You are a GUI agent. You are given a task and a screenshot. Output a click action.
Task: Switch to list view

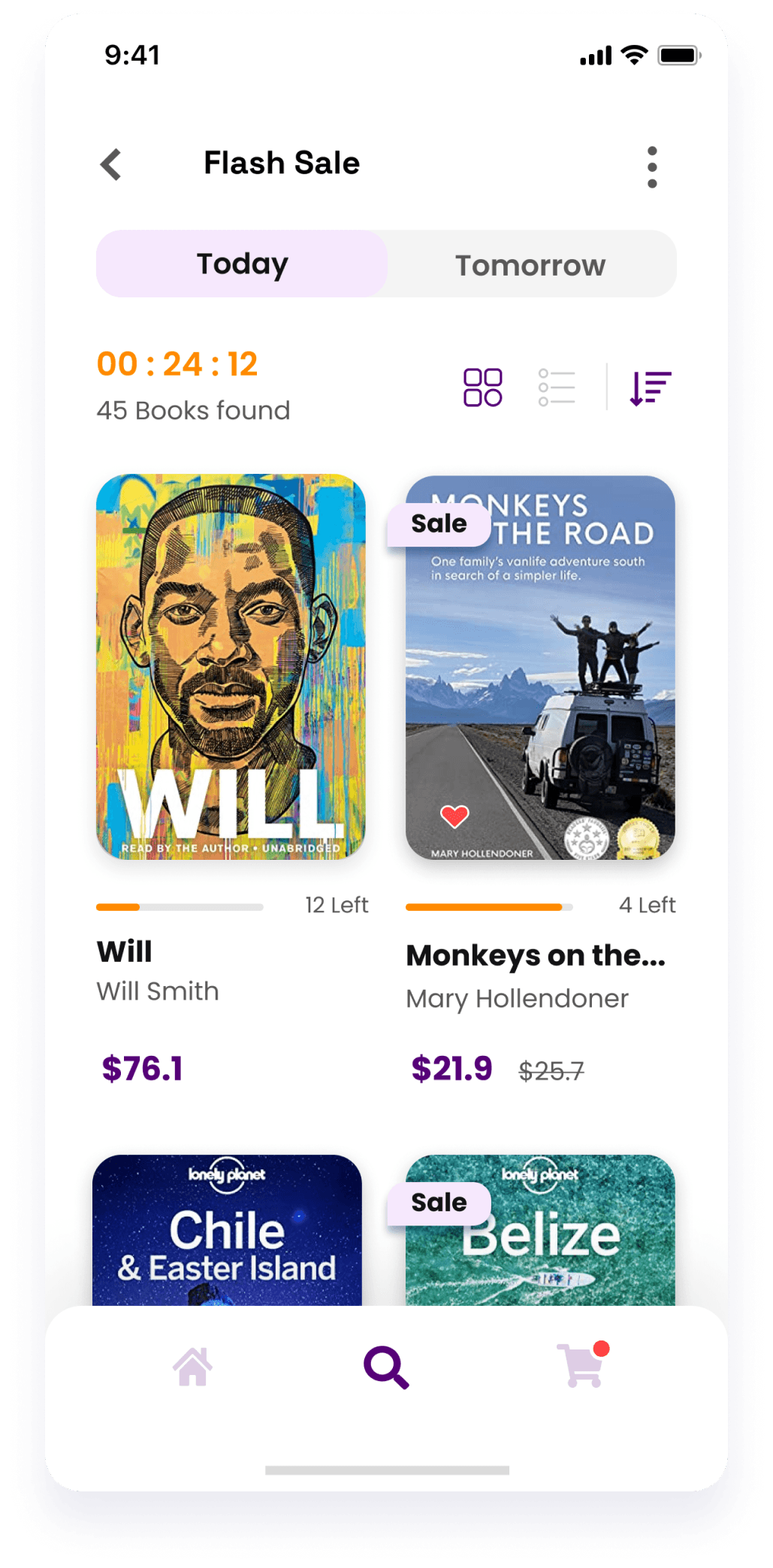point(557,387)
